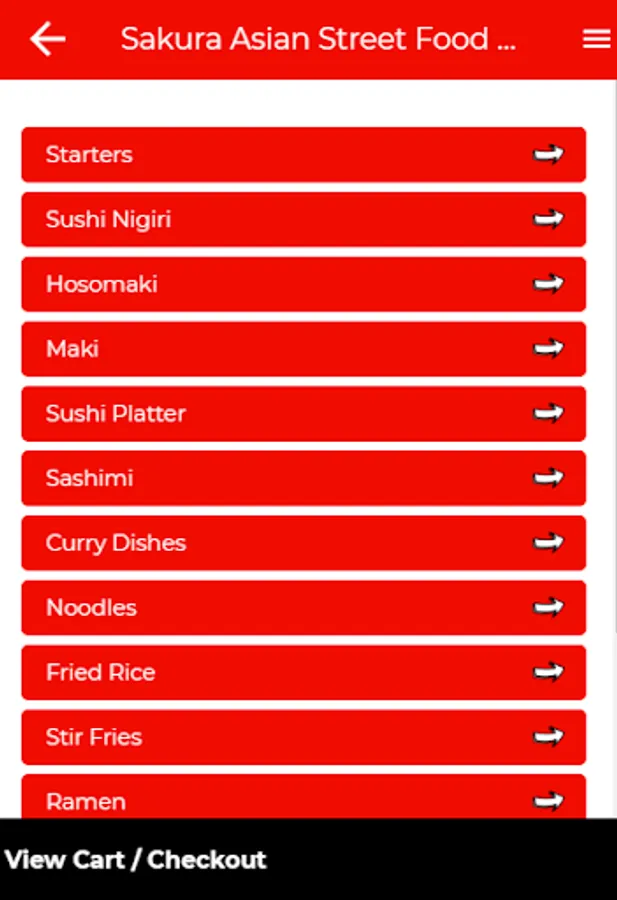Open the Noodles category
The width and height of the screenshot is (617, 900).
point(303,607)
